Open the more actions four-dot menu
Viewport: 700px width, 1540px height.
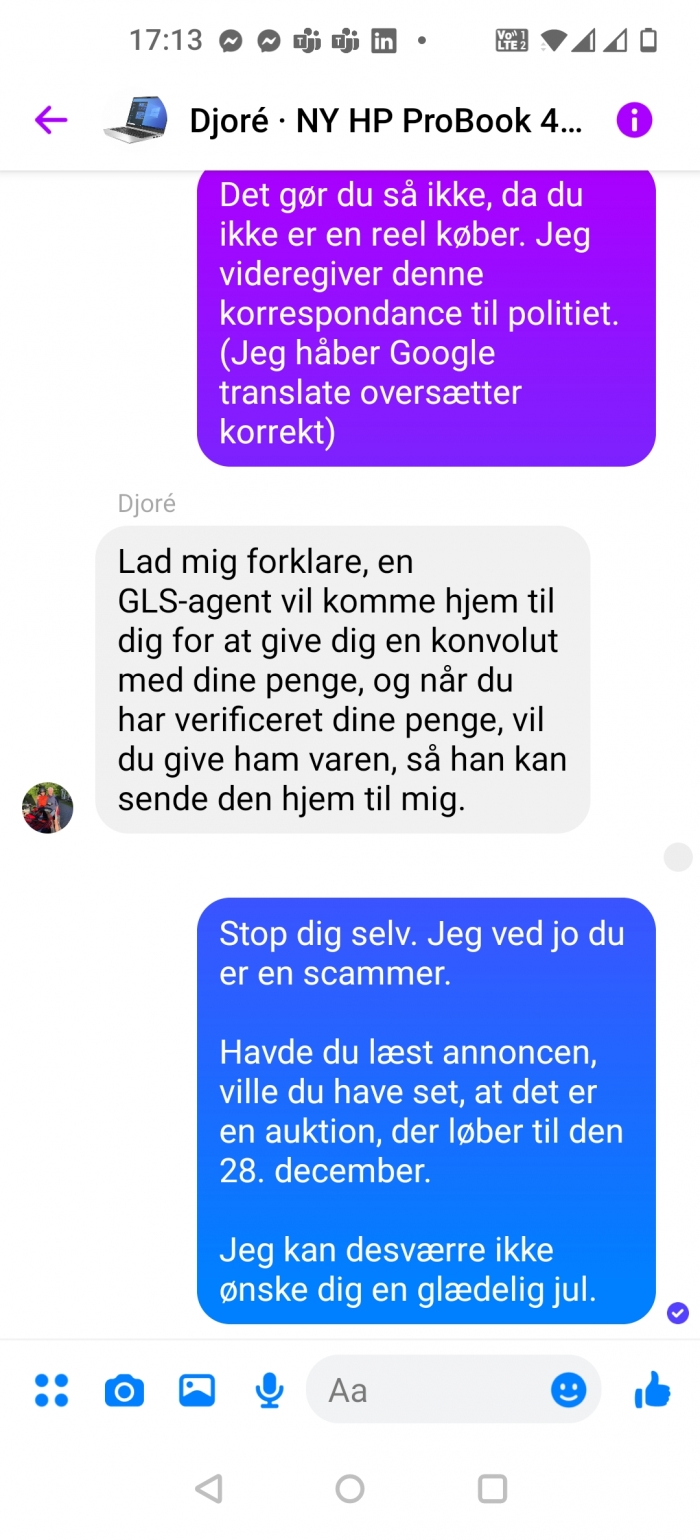point(51,1390)
